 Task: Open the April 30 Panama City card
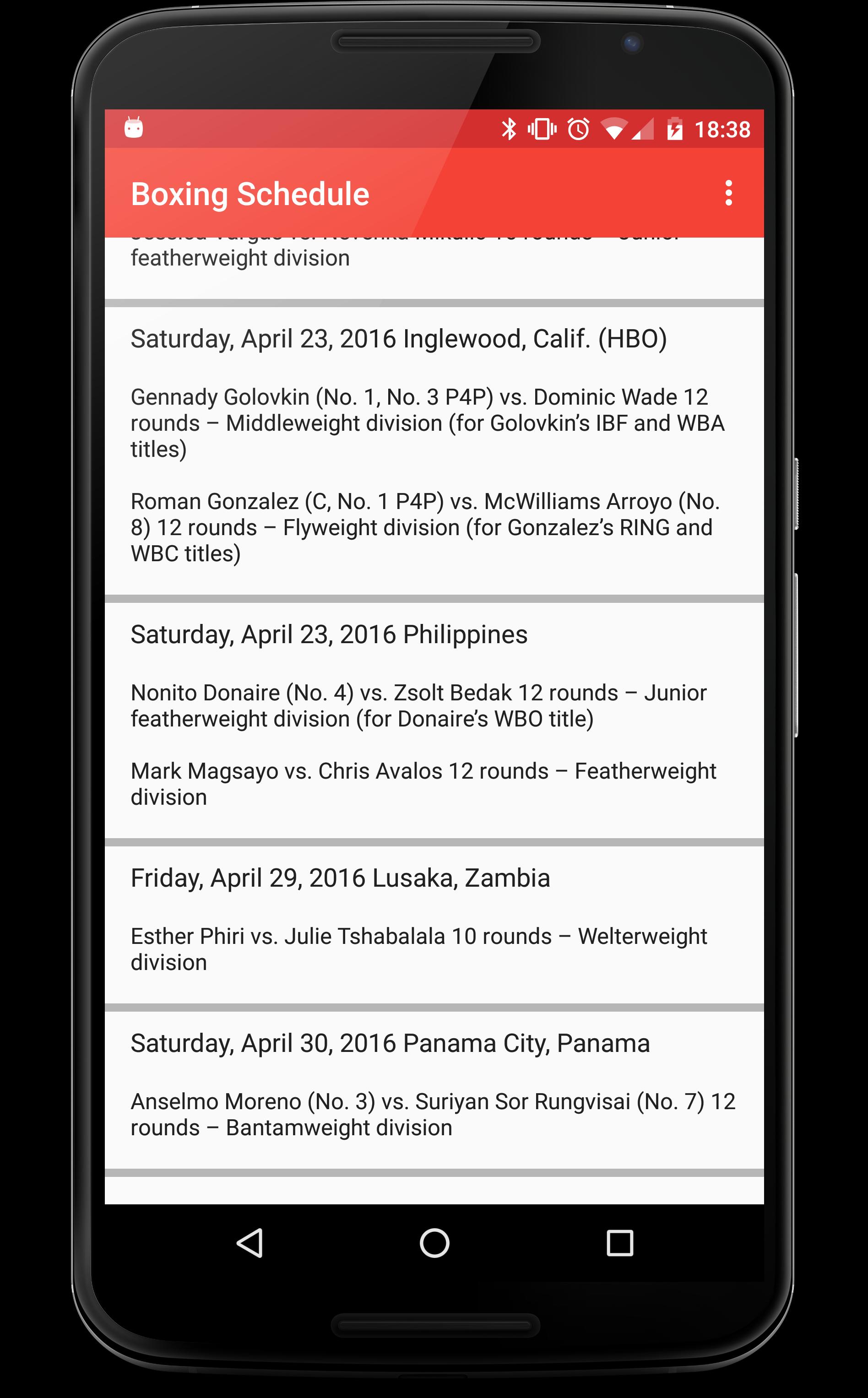434,1089
